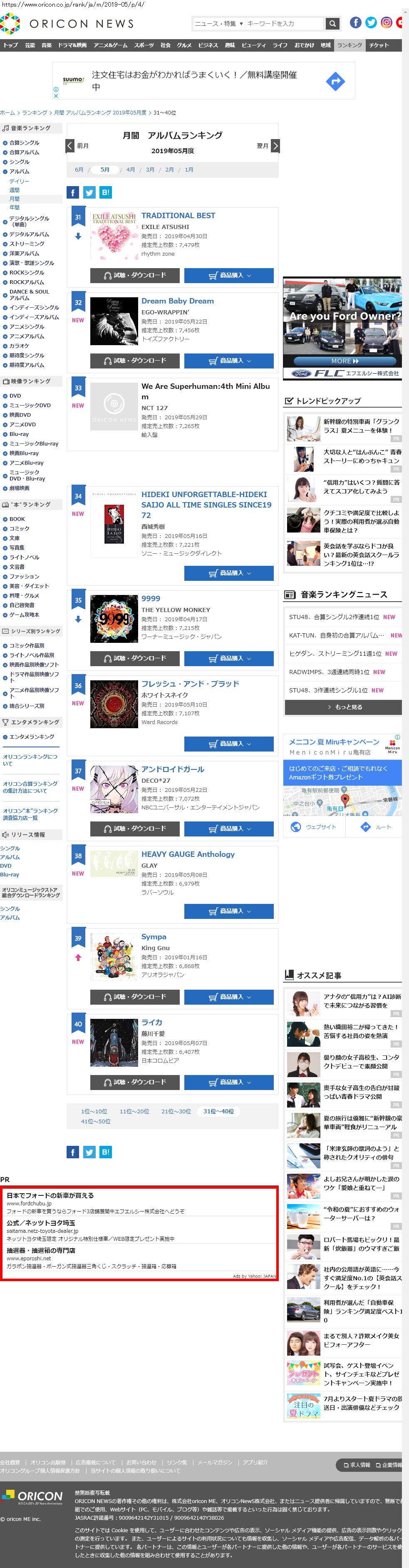The image size is (409, 1568).
Task: Open the お問い合わせ footer link
Action: (x=141, y=1462)
